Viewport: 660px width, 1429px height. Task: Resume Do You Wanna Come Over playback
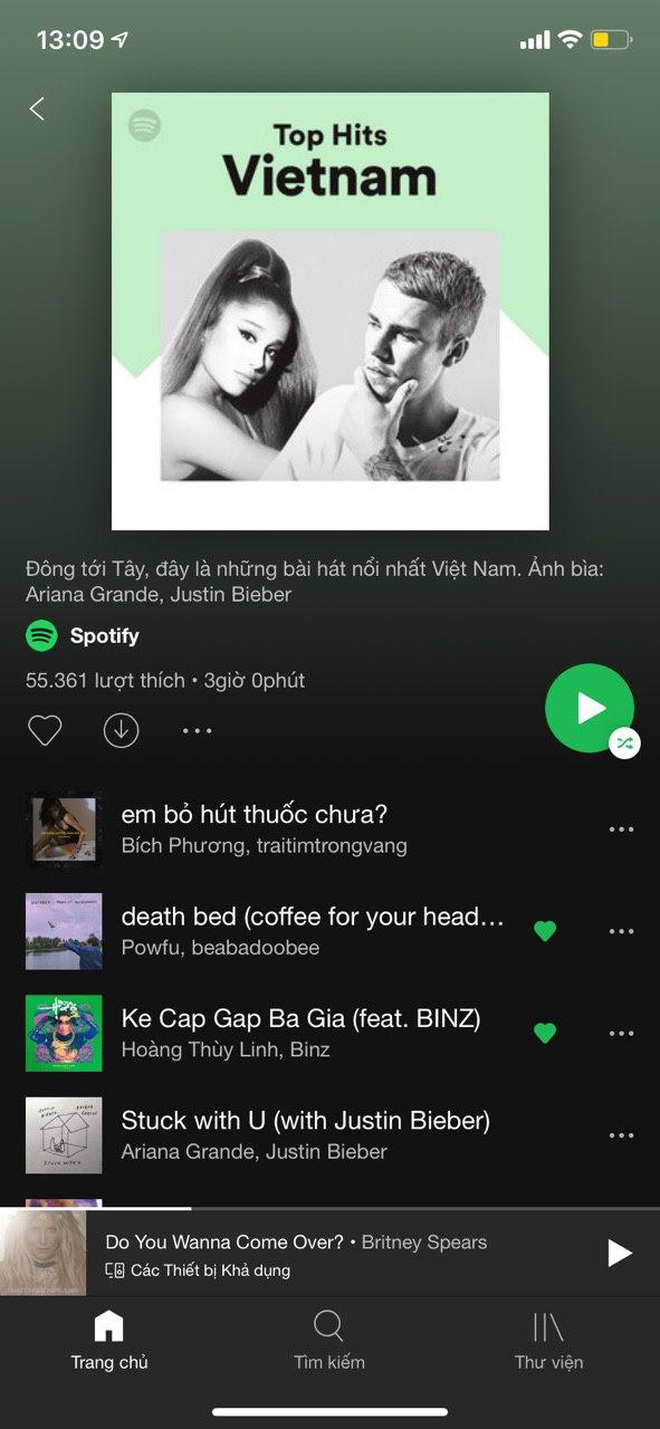619,1252
